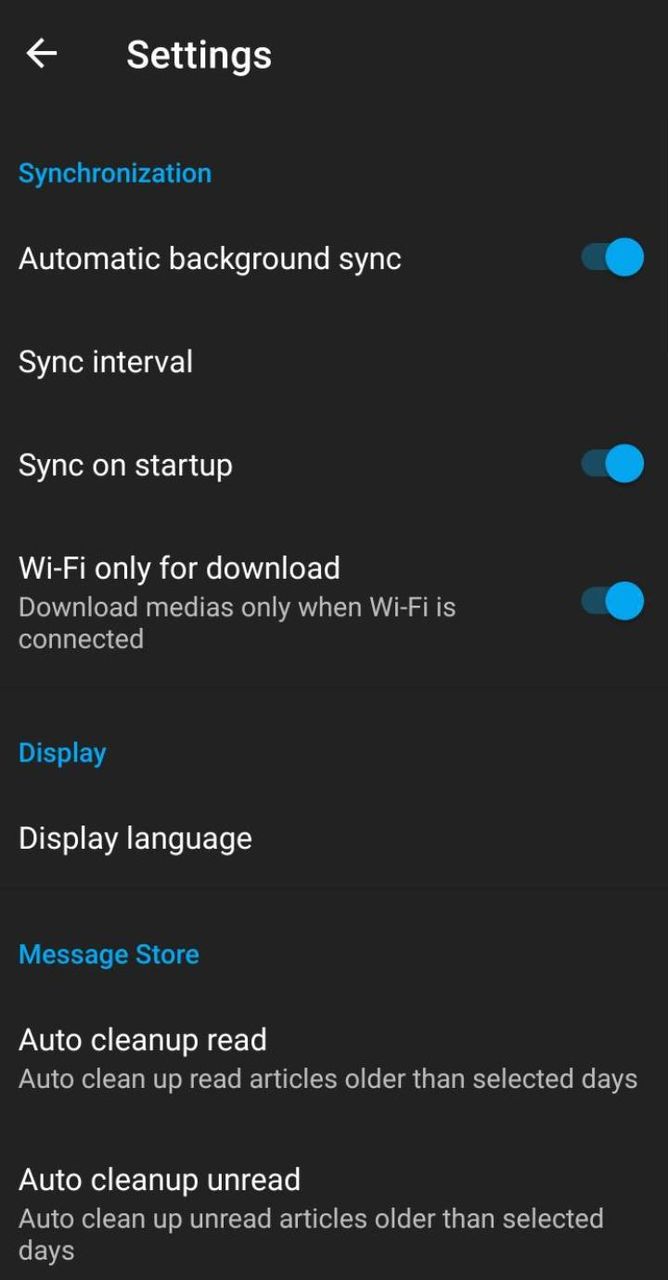
Task: Open Display language option
Action: point(135,838)
